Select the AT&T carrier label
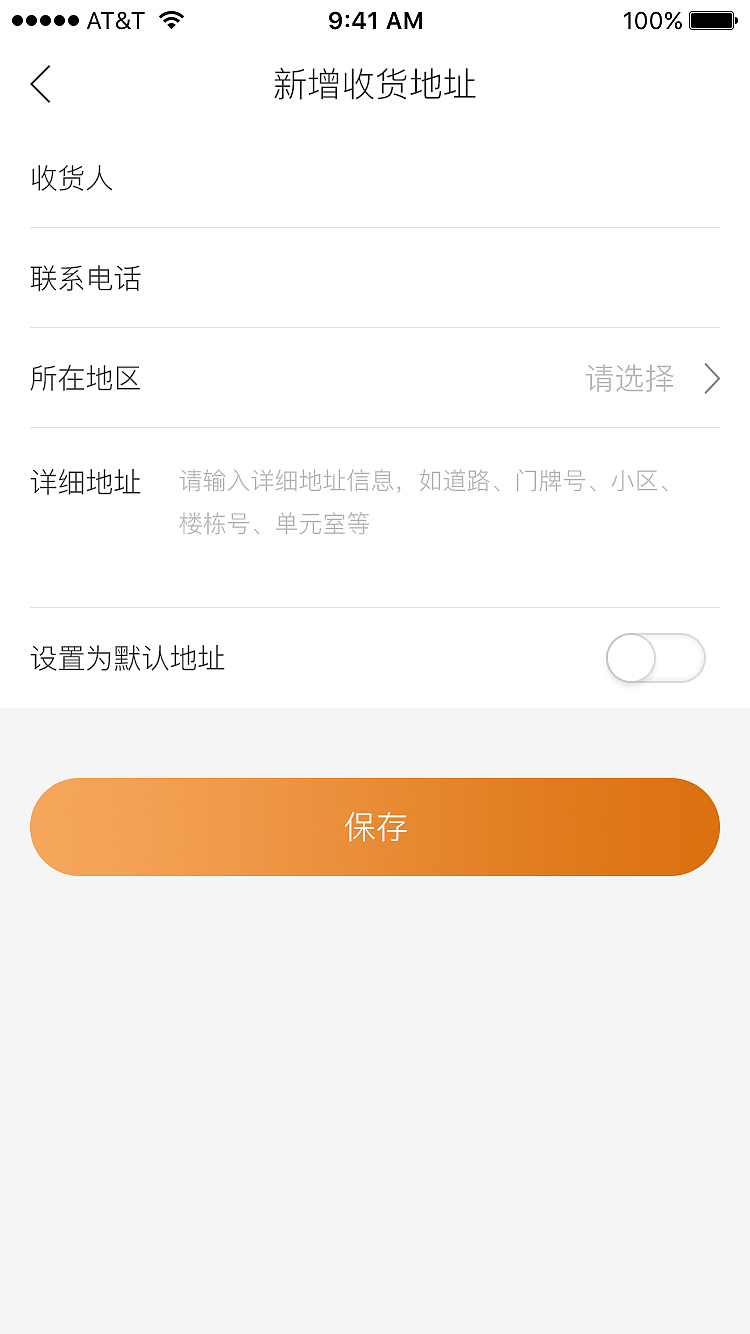This screenshot has height=1334, width=750. [110, 19]
